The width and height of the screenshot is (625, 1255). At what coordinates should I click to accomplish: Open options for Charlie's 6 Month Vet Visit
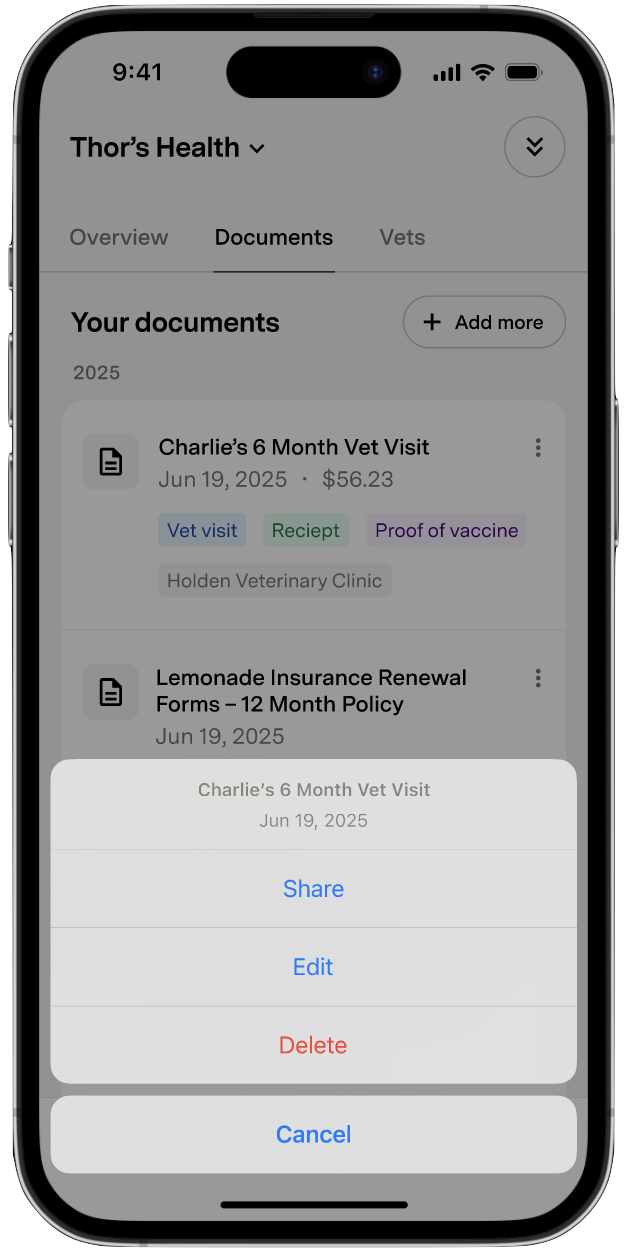point(538,448)
